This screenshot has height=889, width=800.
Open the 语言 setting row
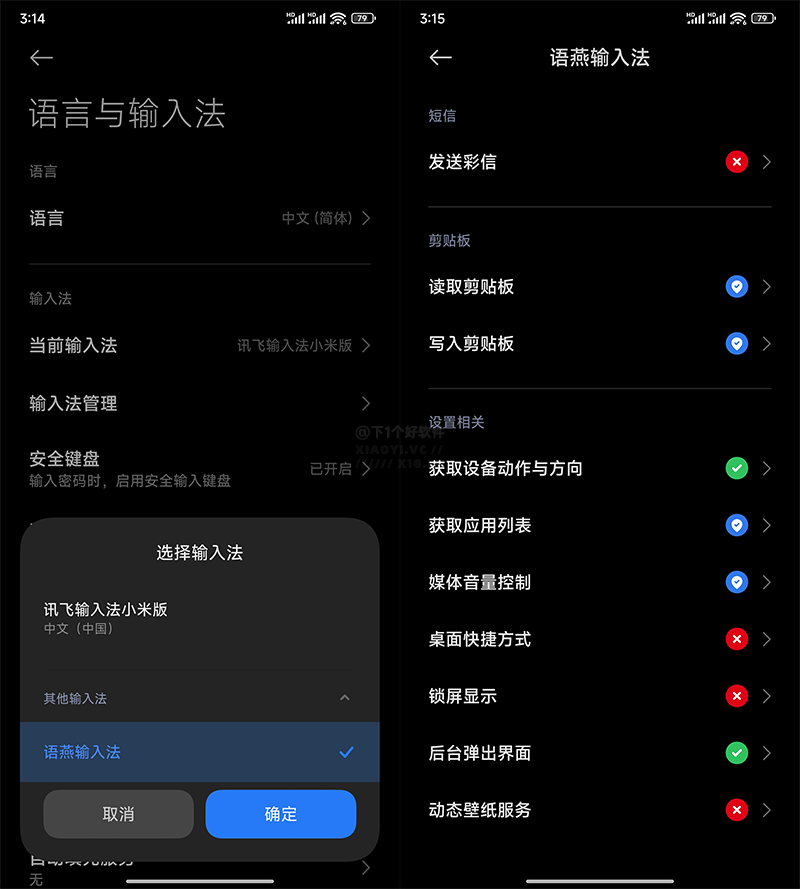click(x=200, y=218)
